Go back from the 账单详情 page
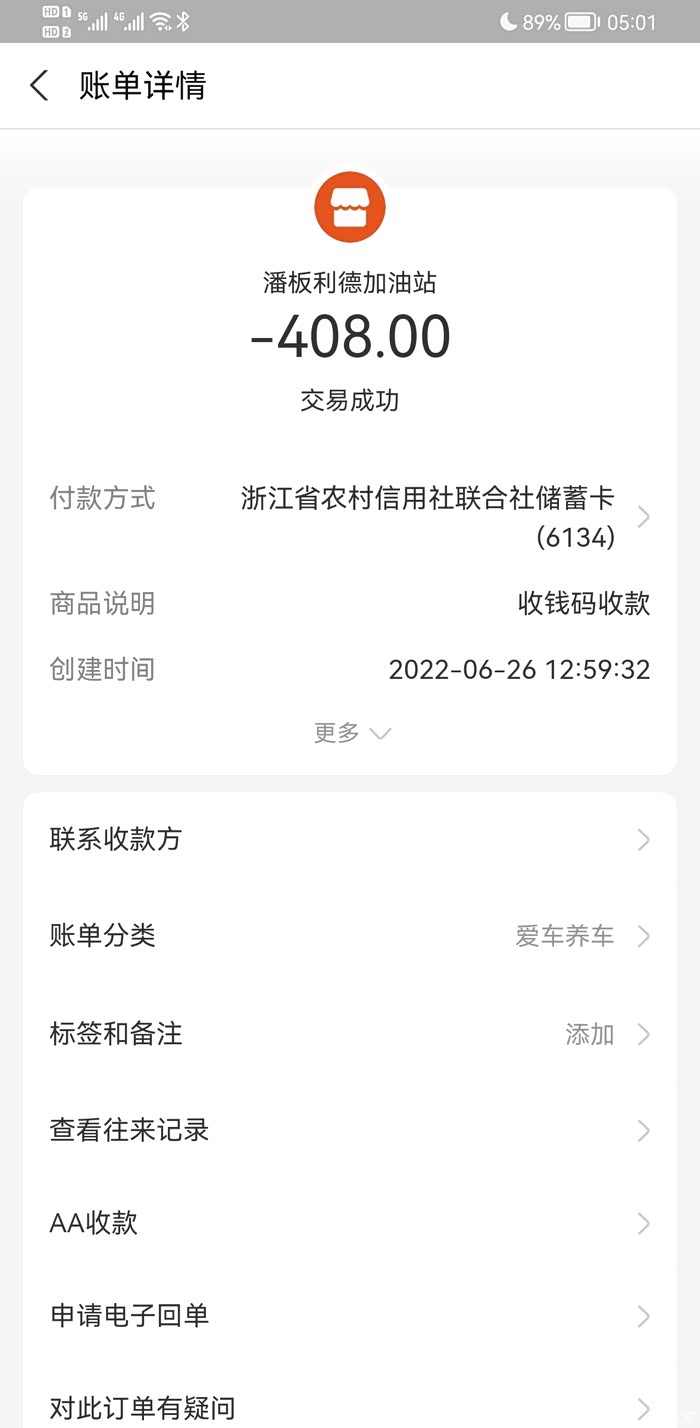Viewport: 700px width, 1428px height. click(x=39, y=86)
